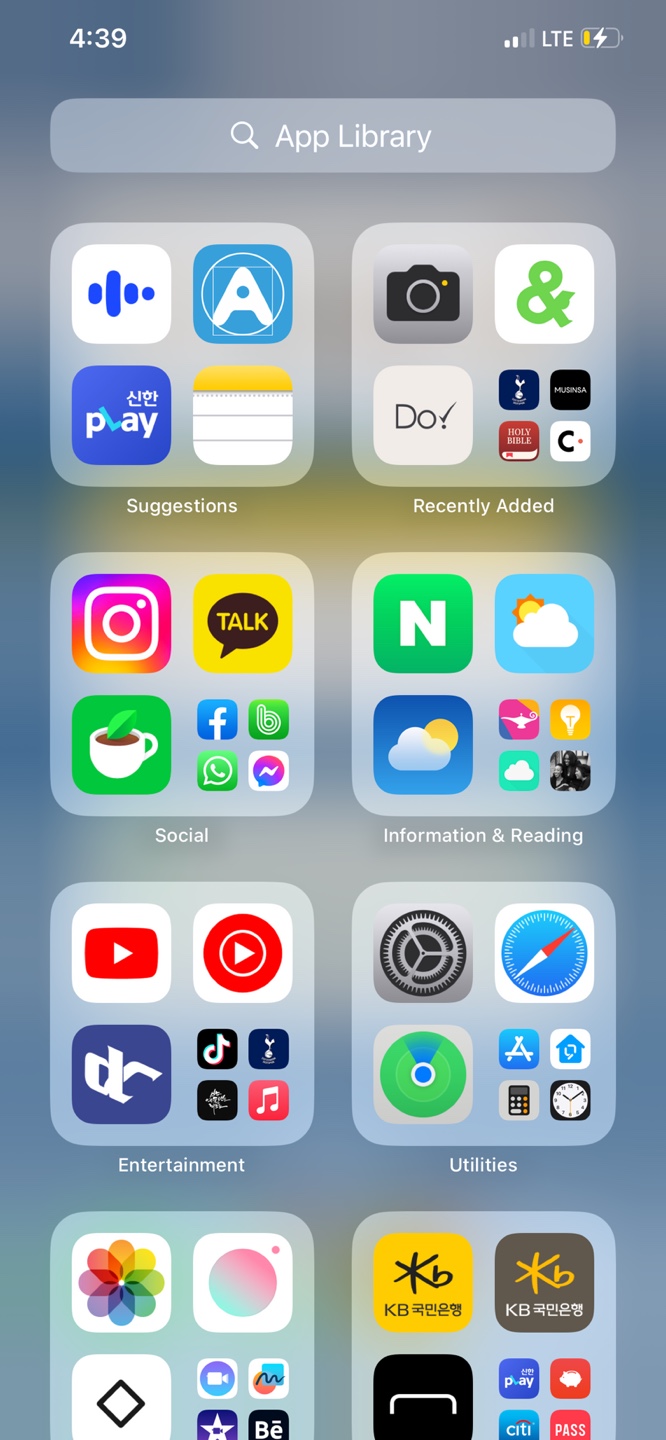Launch YouTube
Viewport: 666px width, 1440px height.
[x=121, y=953]
